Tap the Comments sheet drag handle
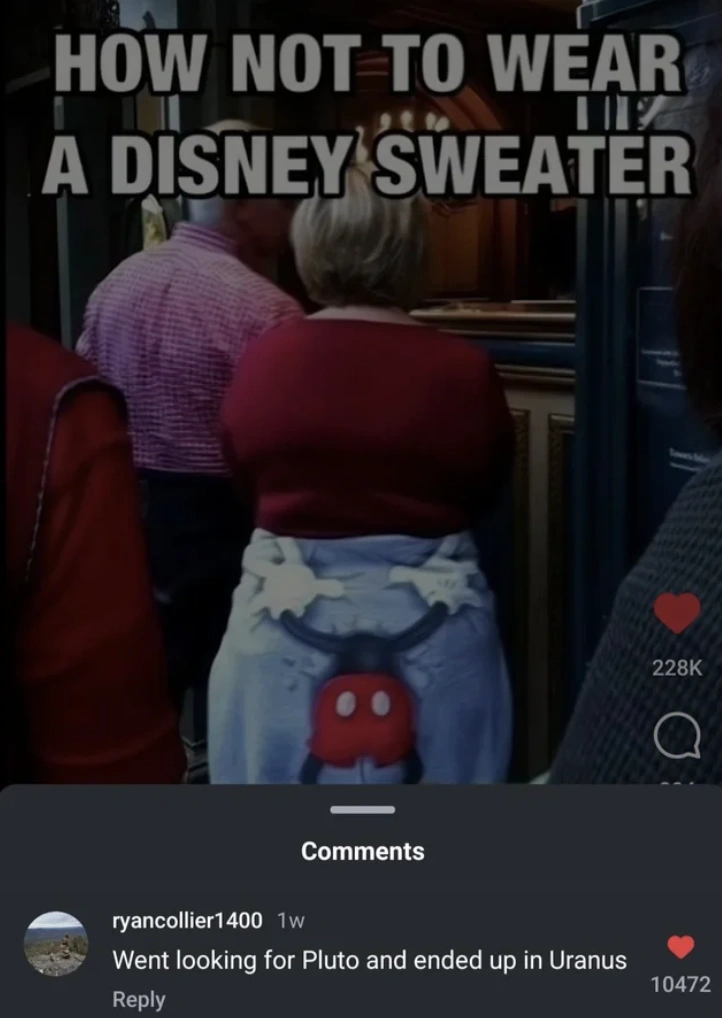 tap(362, 809)
